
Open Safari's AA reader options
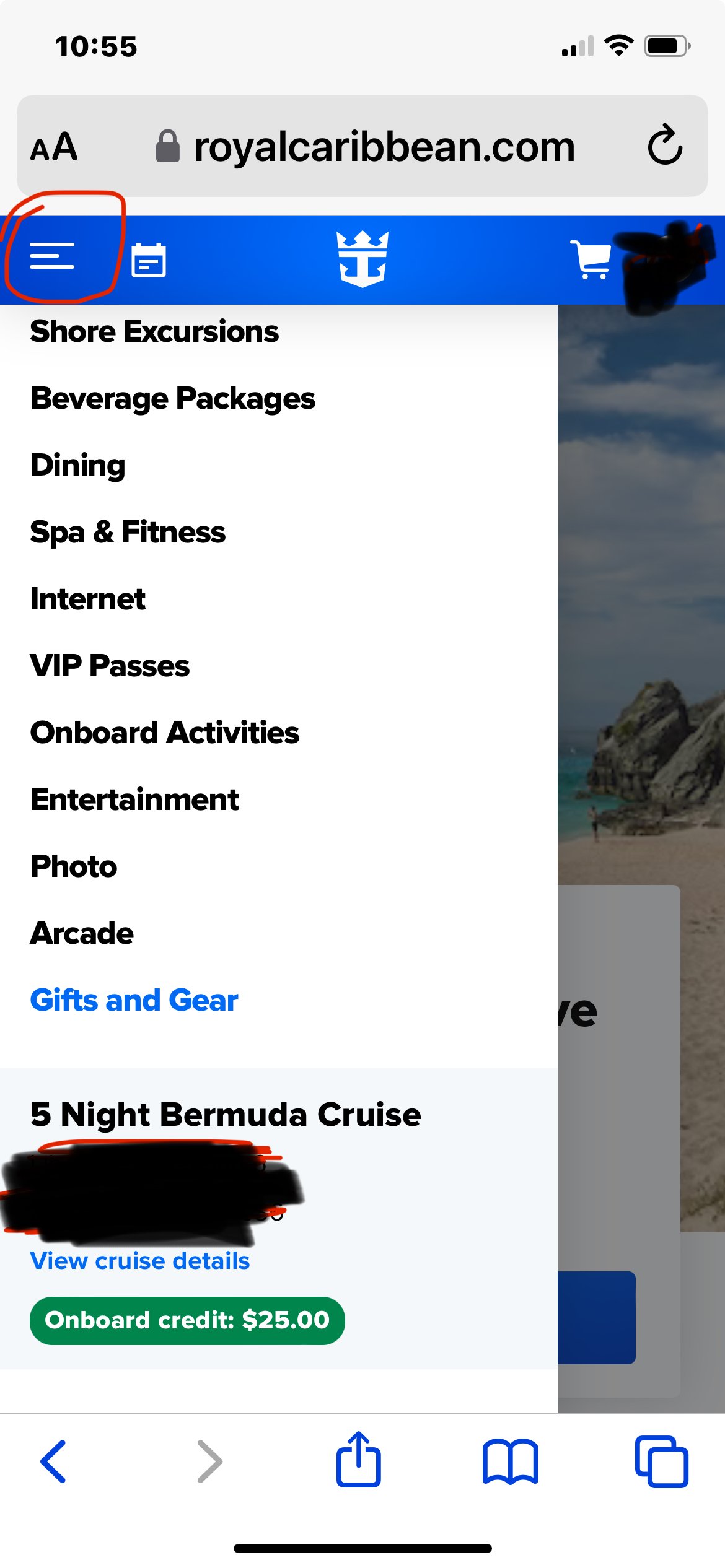tap(54, 147)
